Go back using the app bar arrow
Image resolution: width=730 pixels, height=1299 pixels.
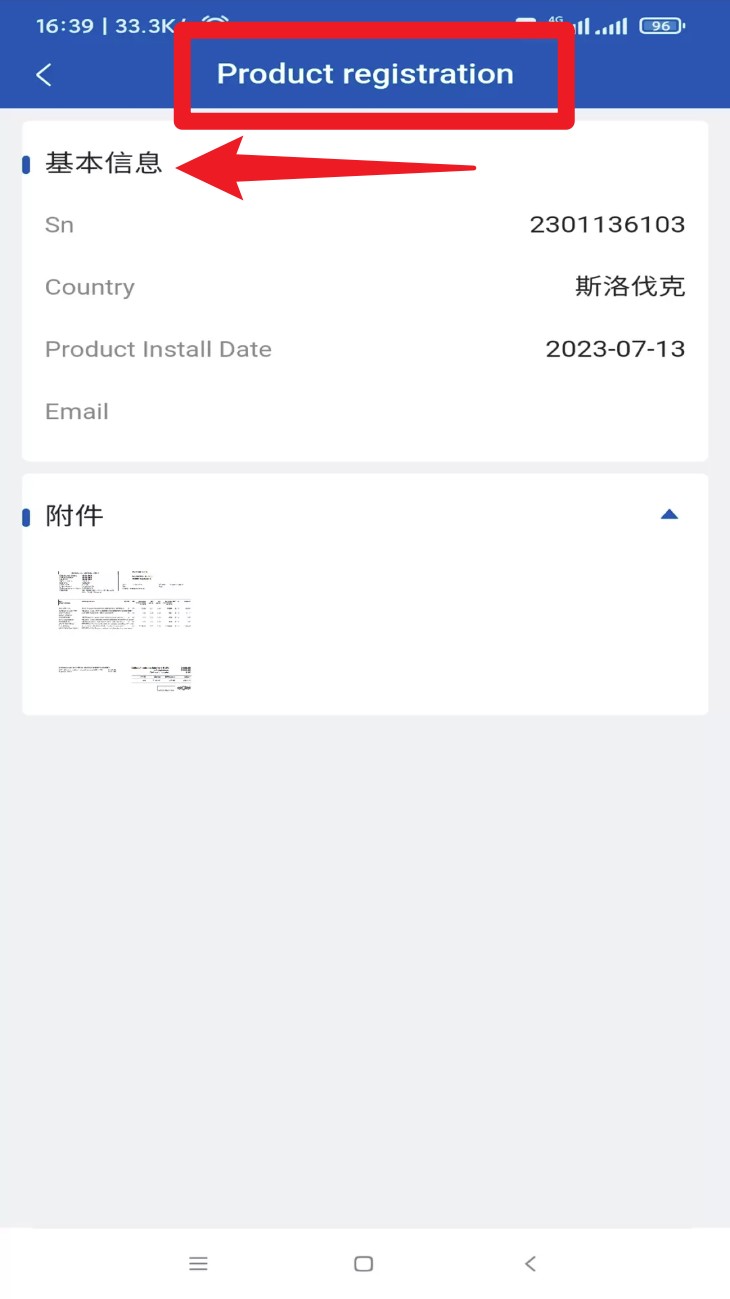coord(44,75)
